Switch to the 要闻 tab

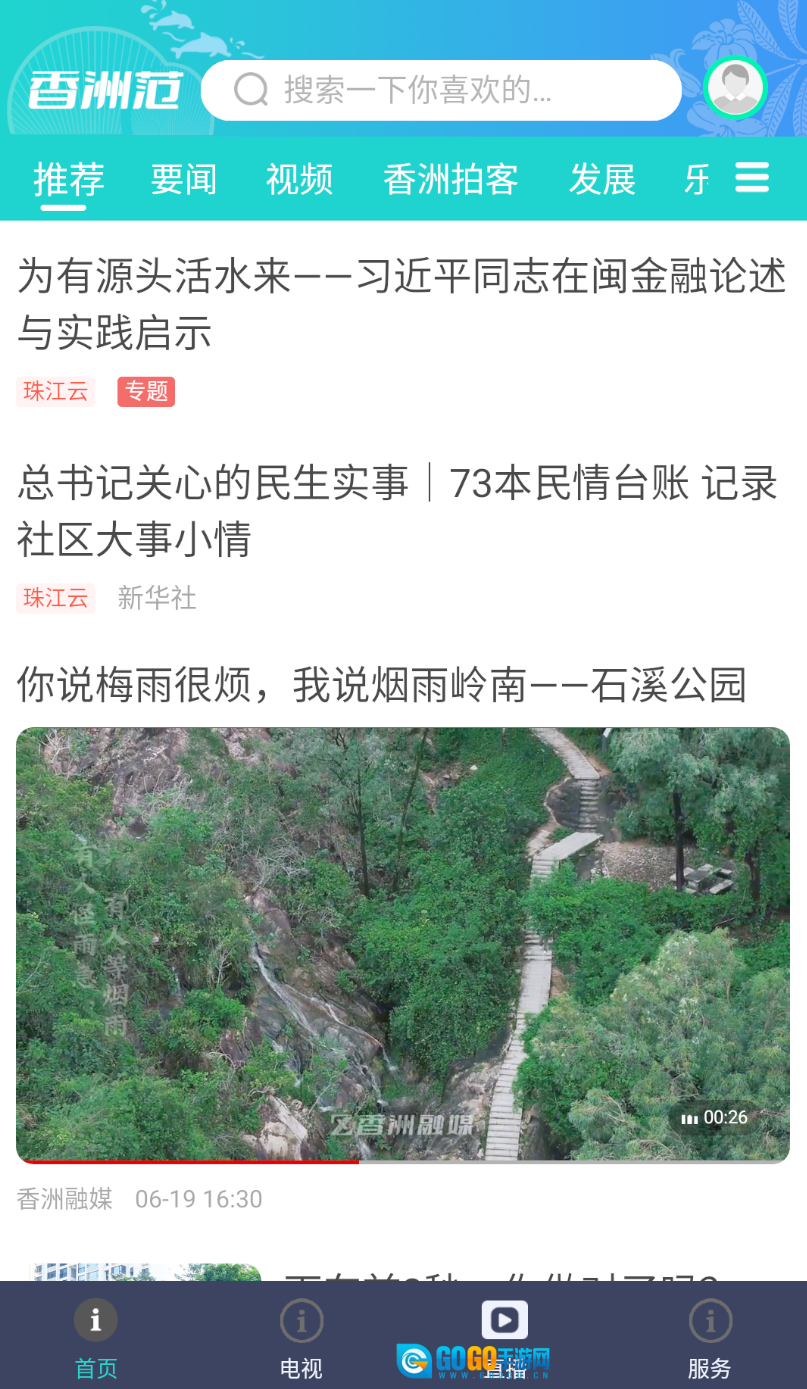click(184, 180)
